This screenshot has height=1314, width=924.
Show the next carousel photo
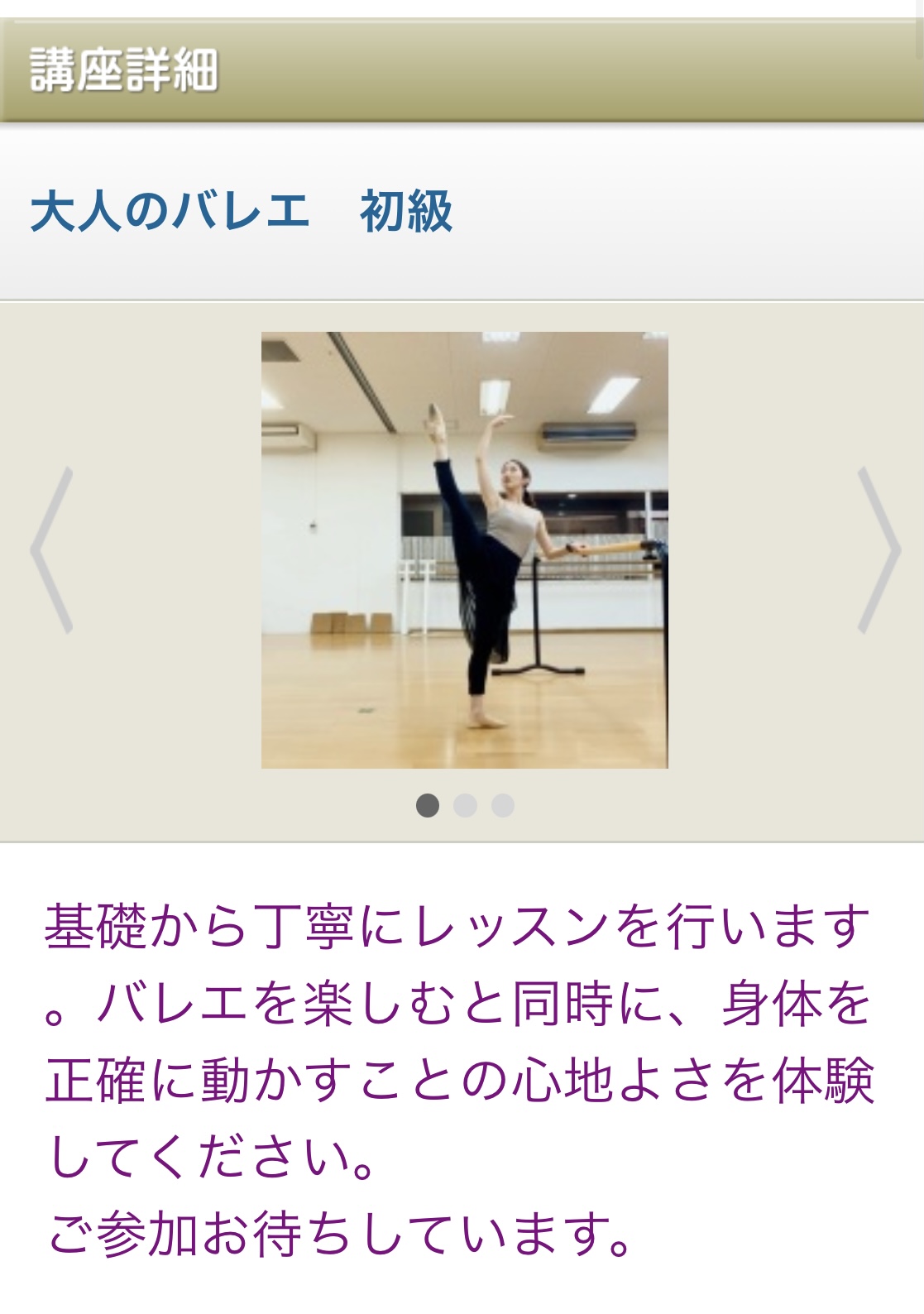click(879, 550)
